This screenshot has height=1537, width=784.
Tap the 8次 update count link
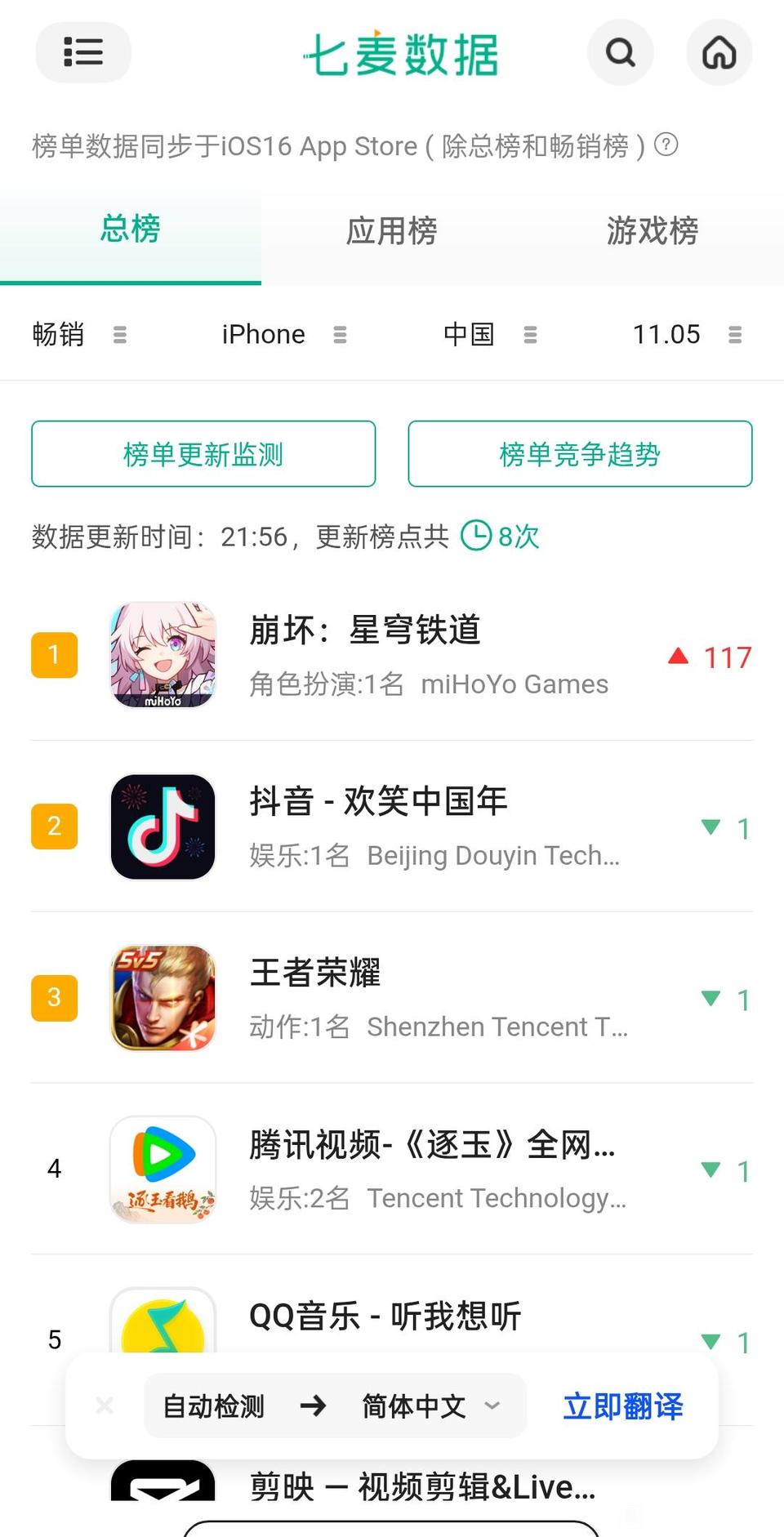point(501,537)
